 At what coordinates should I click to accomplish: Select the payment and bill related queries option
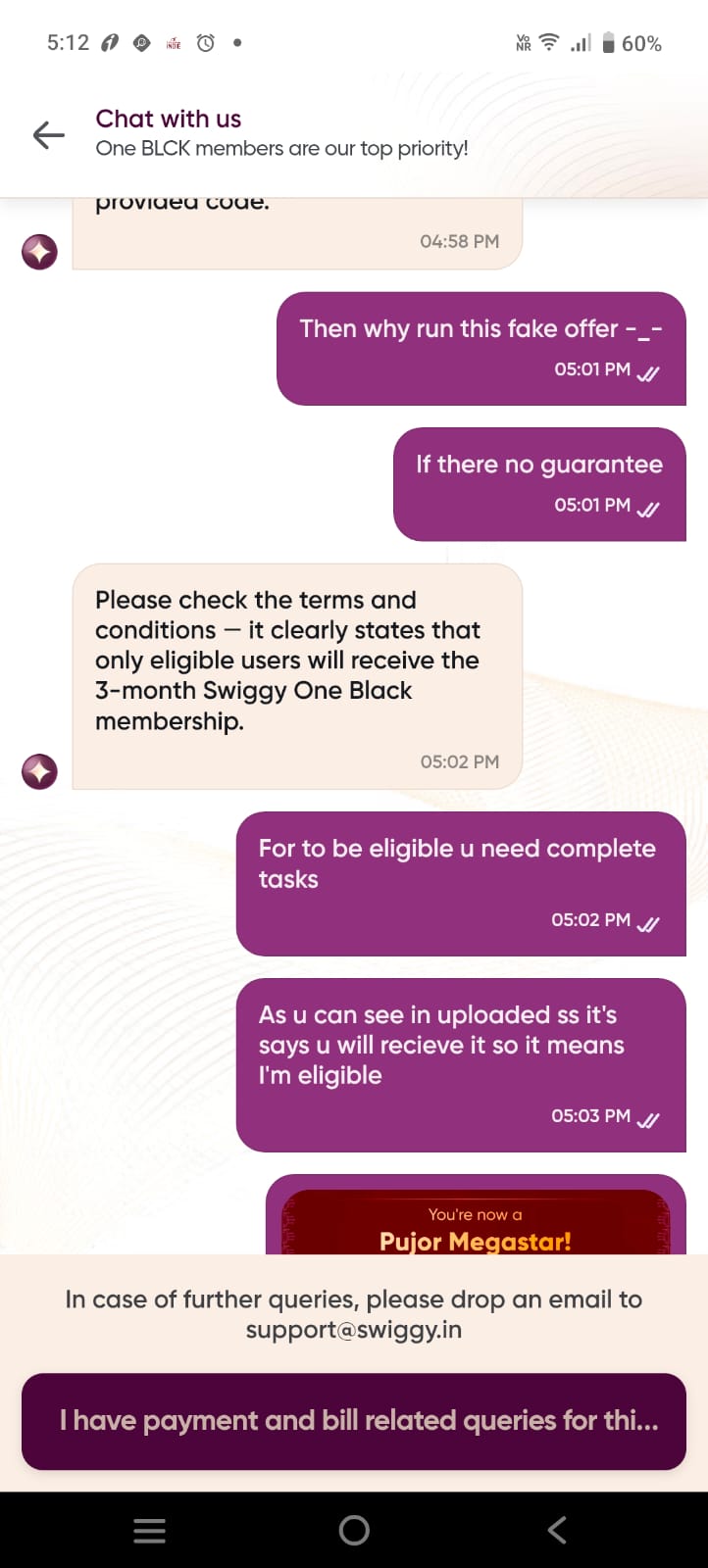pyautogui.click(x=354, y=1421)
